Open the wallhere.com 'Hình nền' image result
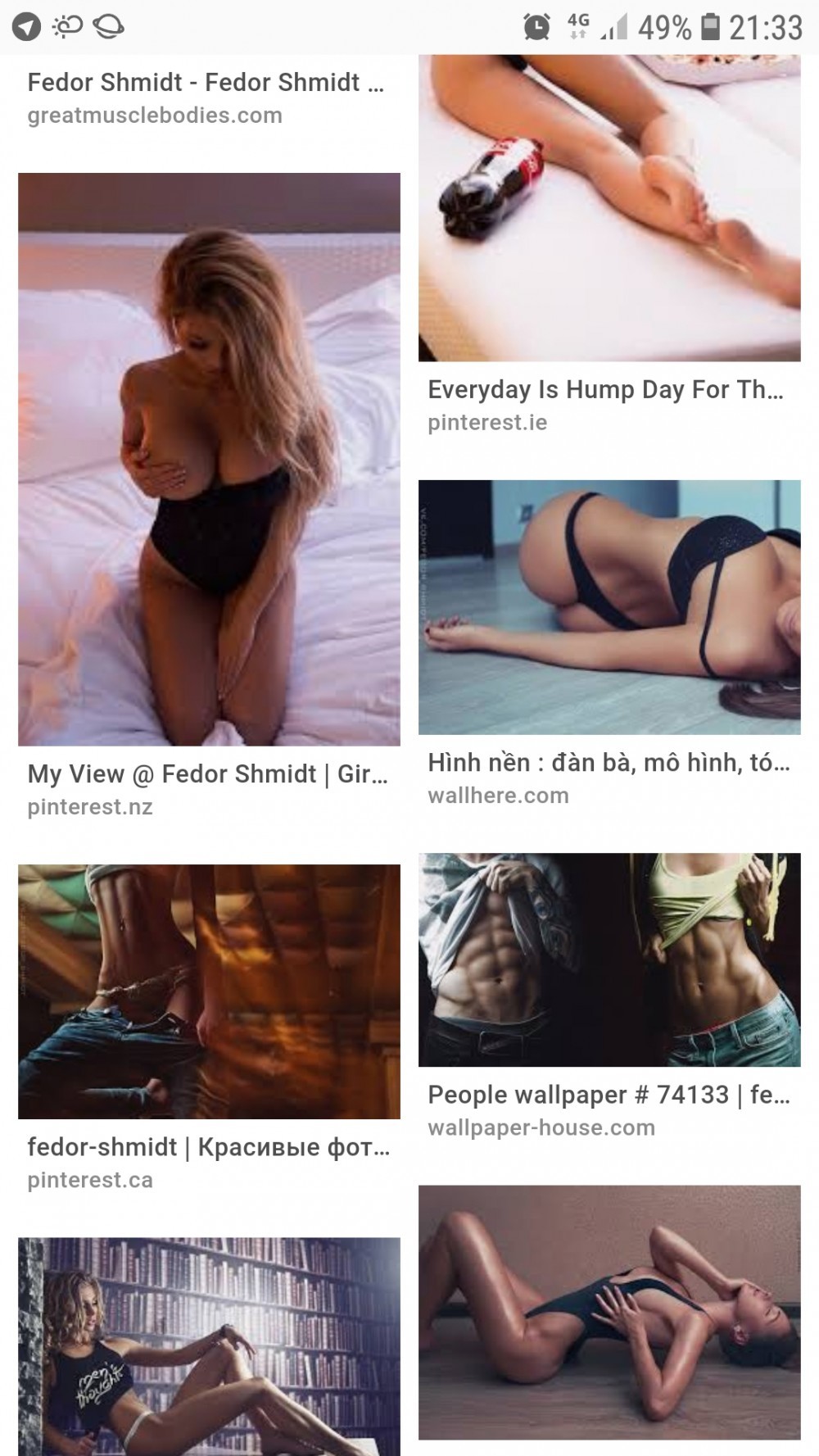819x1456 pixels. 609,606
